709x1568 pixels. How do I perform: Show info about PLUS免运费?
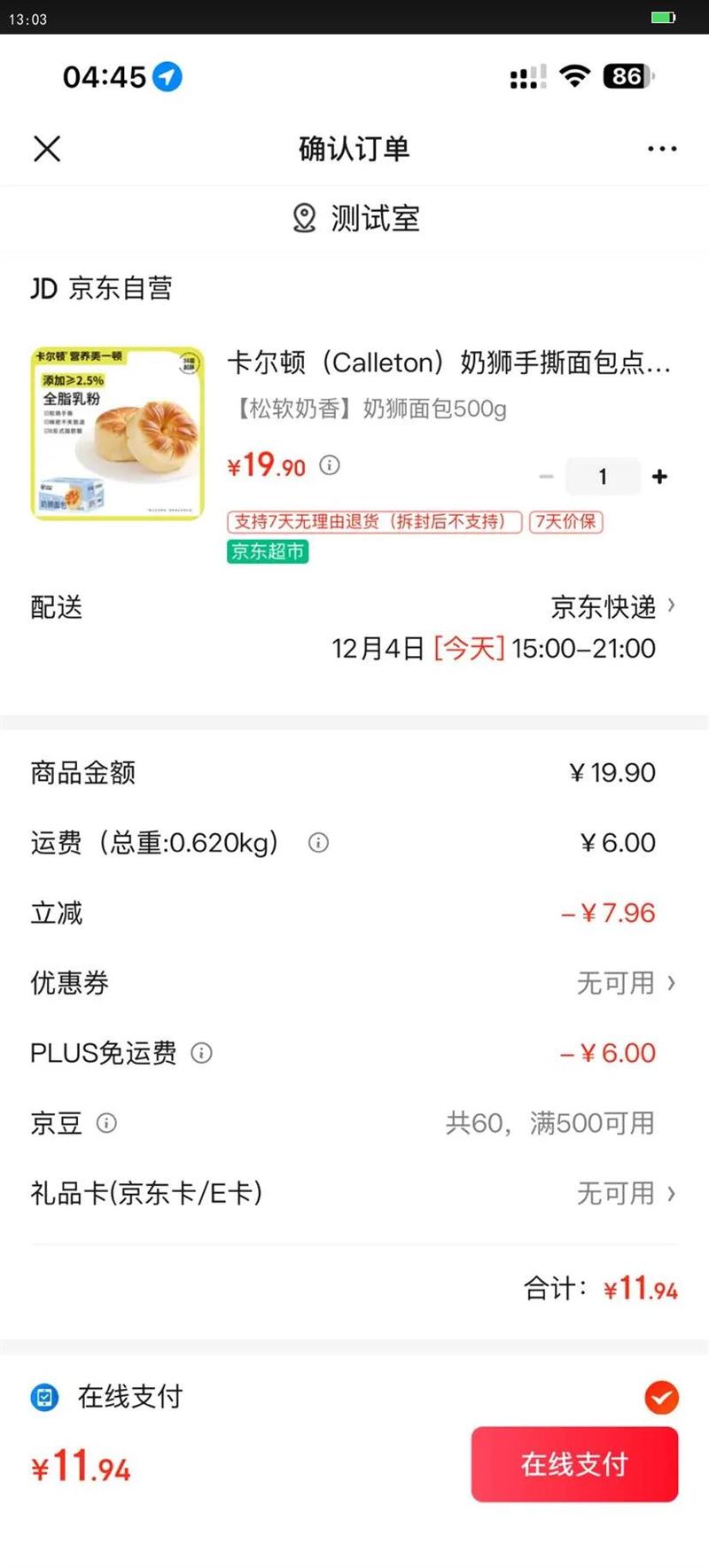click(x=202, y=1053)
